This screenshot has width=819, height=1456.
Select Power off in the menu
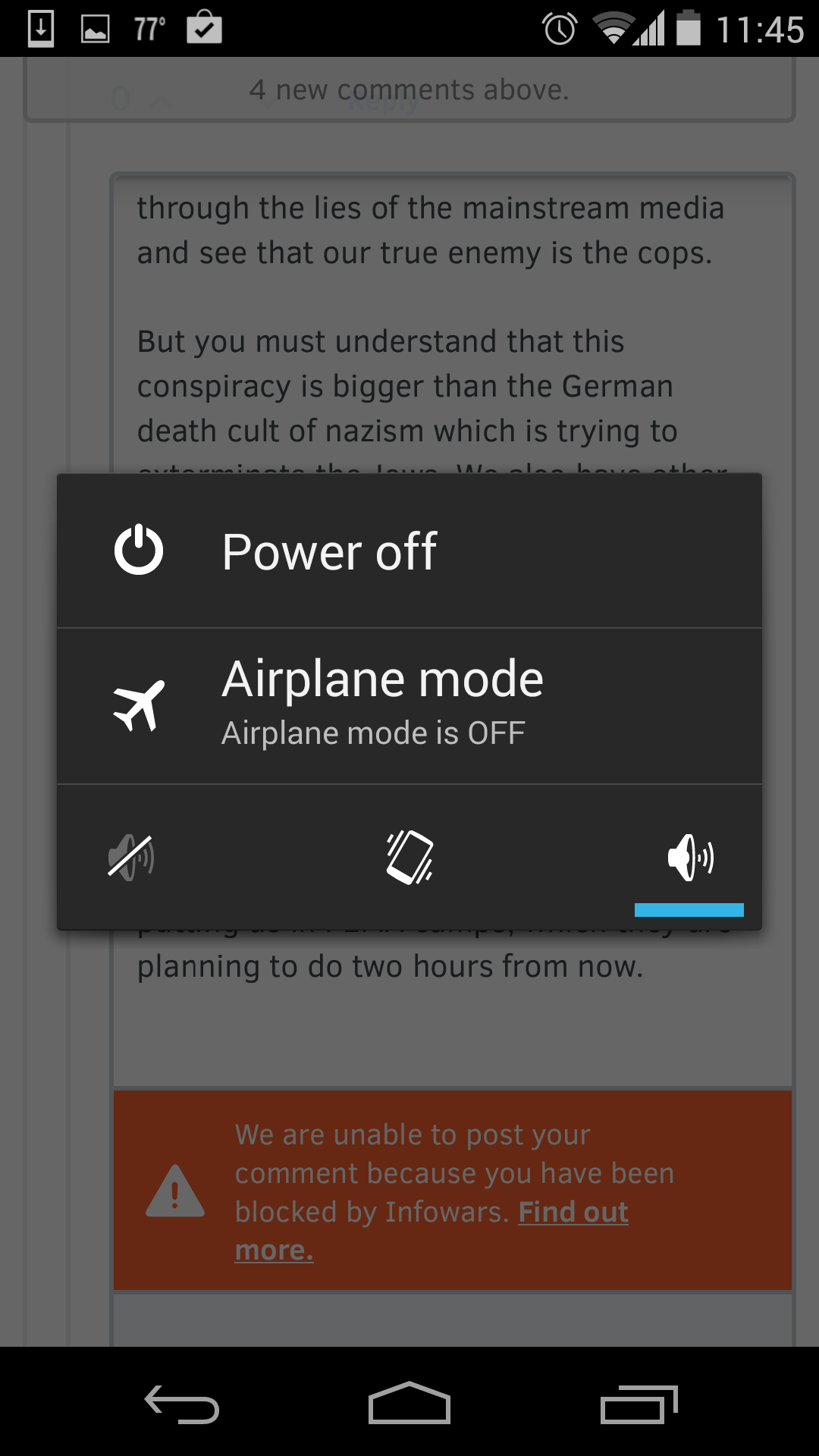tap(409, 551)
